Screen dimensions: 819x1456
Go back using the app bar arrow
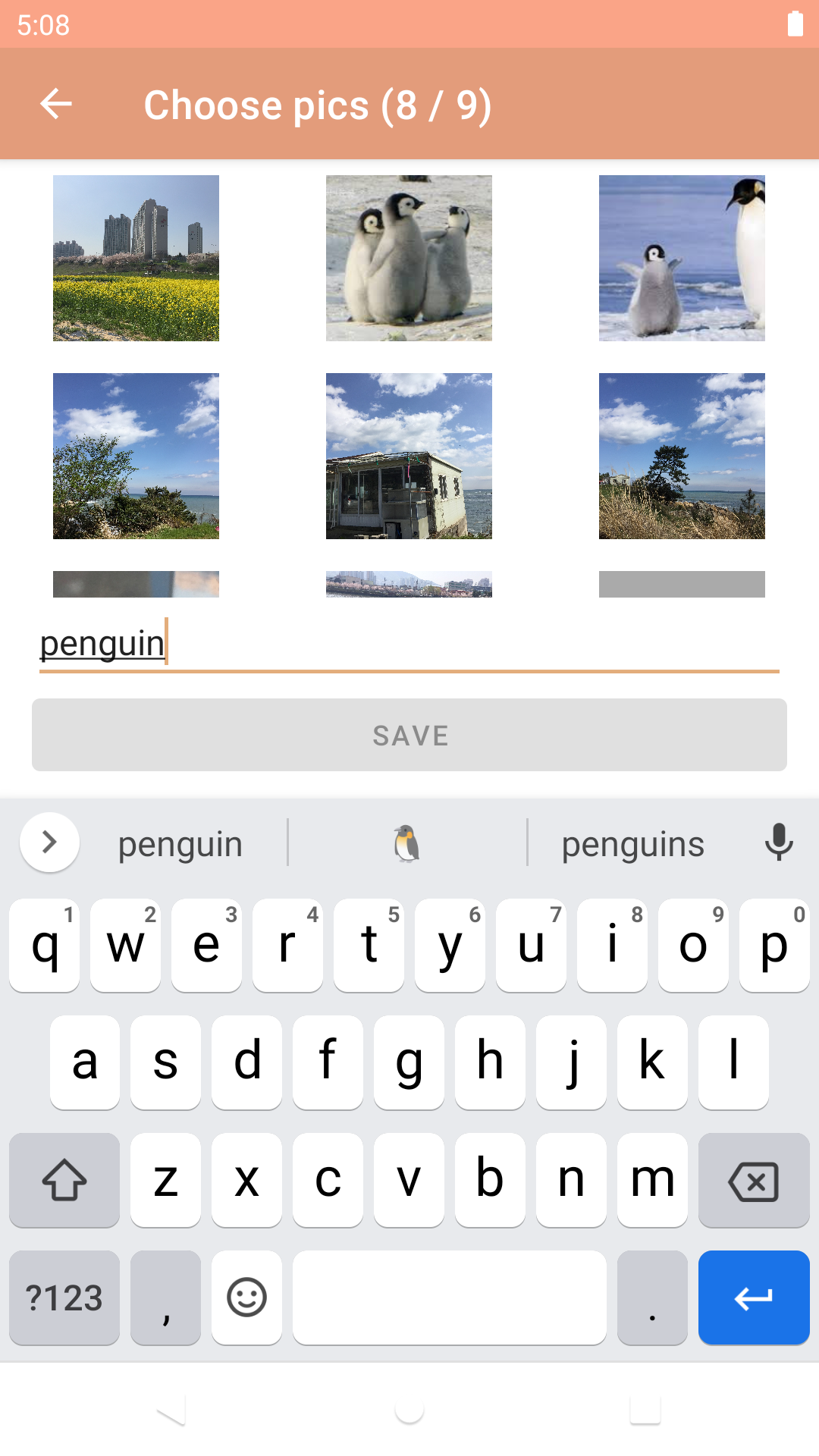click(56, 104)
